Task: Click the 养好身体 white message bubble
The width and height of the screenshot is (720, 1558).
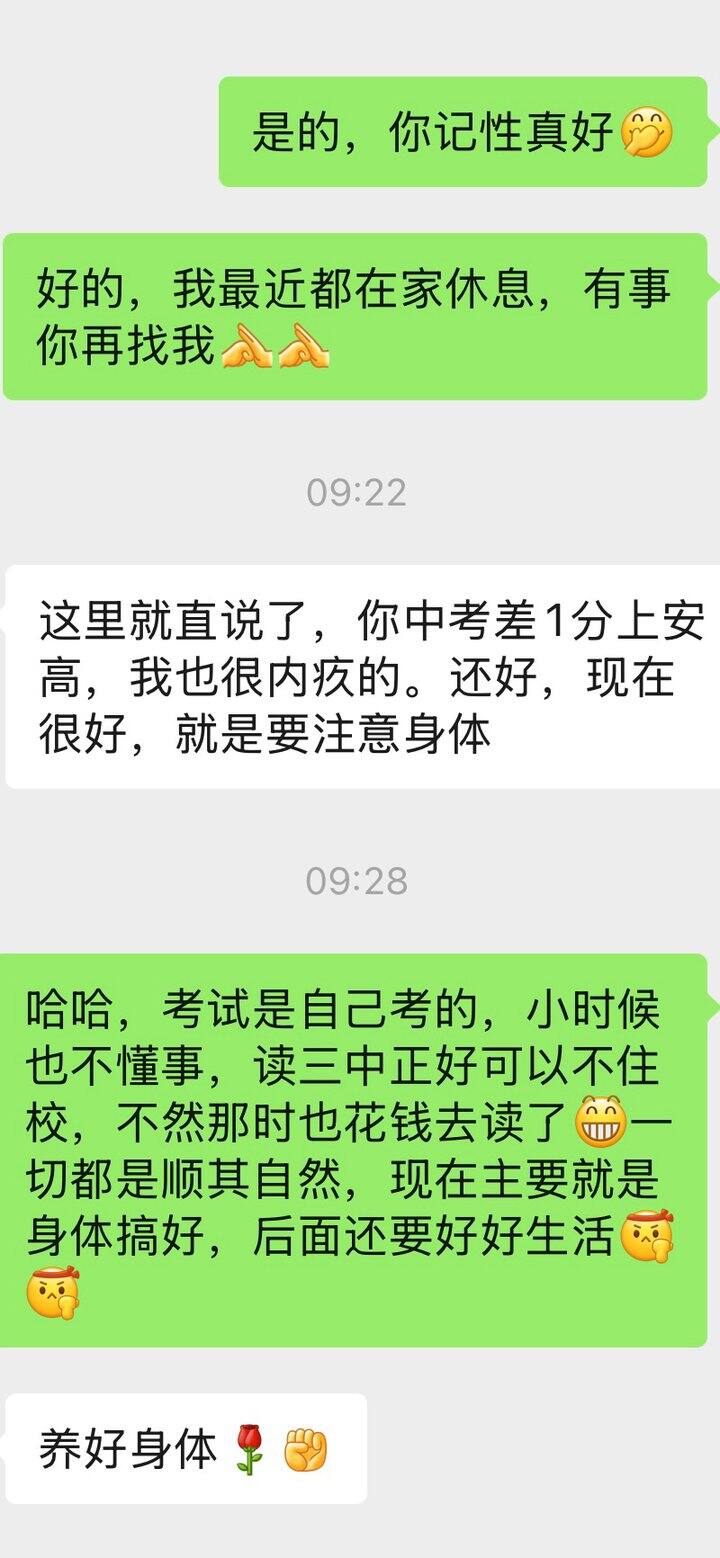Action: click(185, 1445)
